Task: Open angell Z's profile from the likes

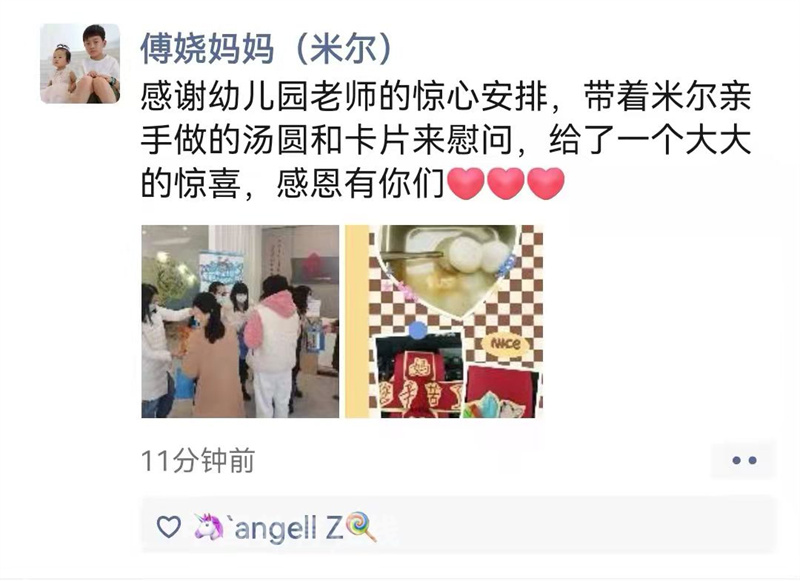Action: click(285, 527)
